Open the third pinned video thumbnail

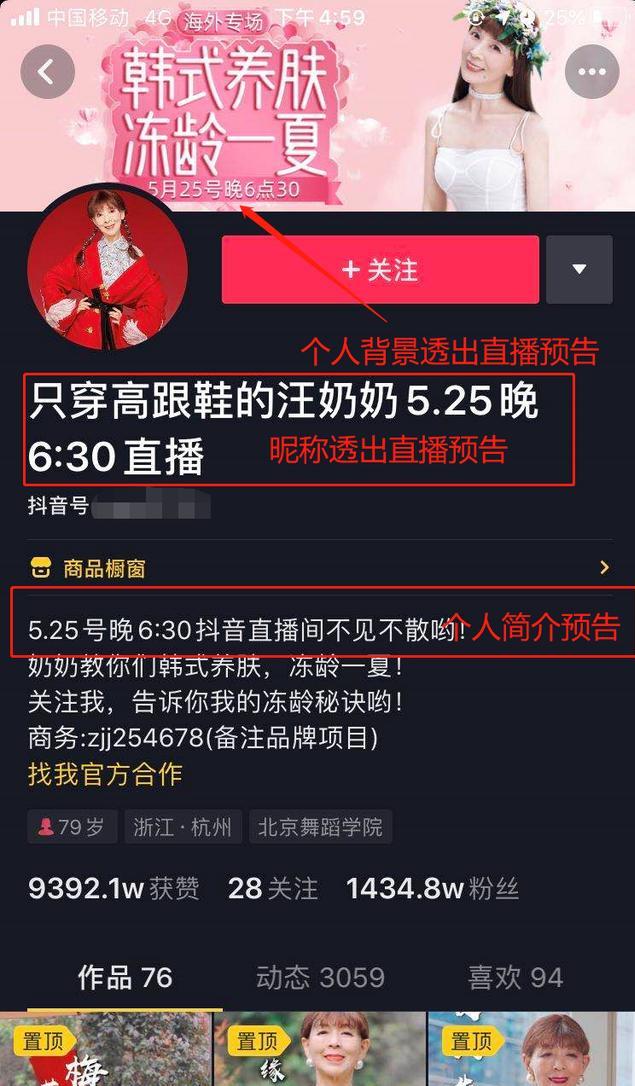tap(531, 1050)
